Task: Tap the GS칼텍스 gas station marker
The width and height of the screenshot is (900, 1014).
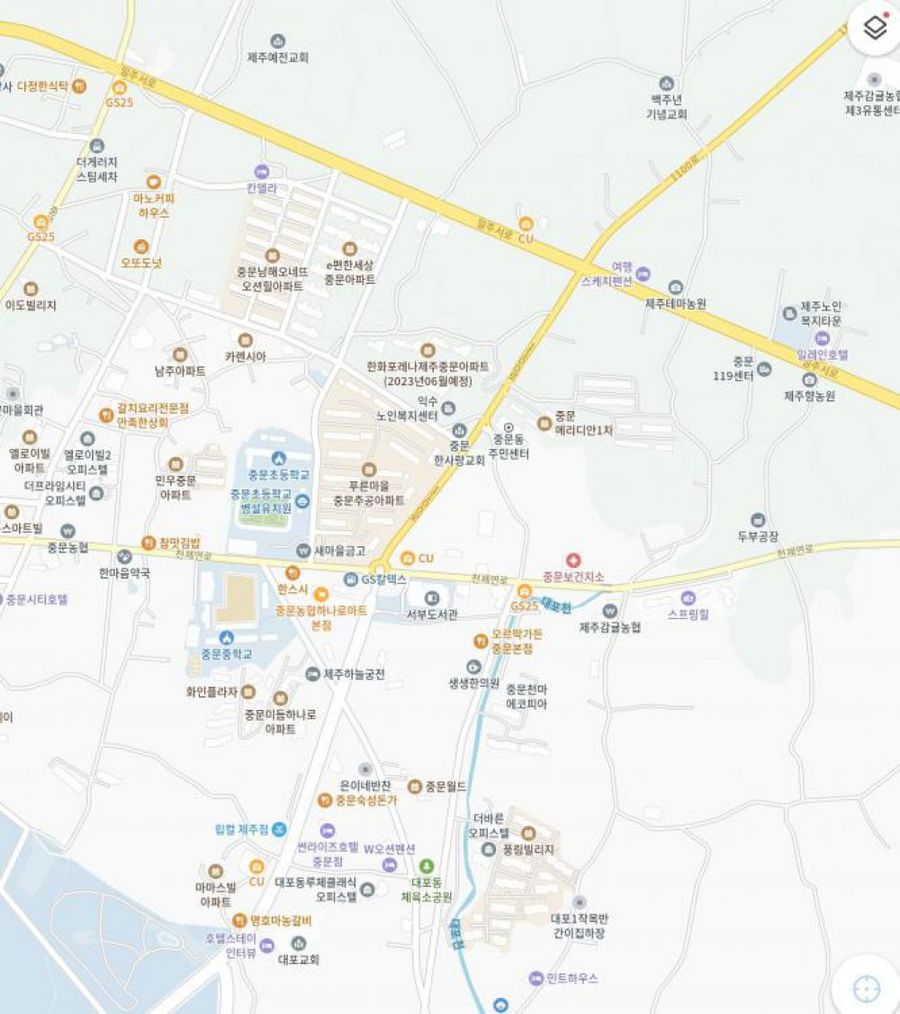Action: [x=352, y=579]
